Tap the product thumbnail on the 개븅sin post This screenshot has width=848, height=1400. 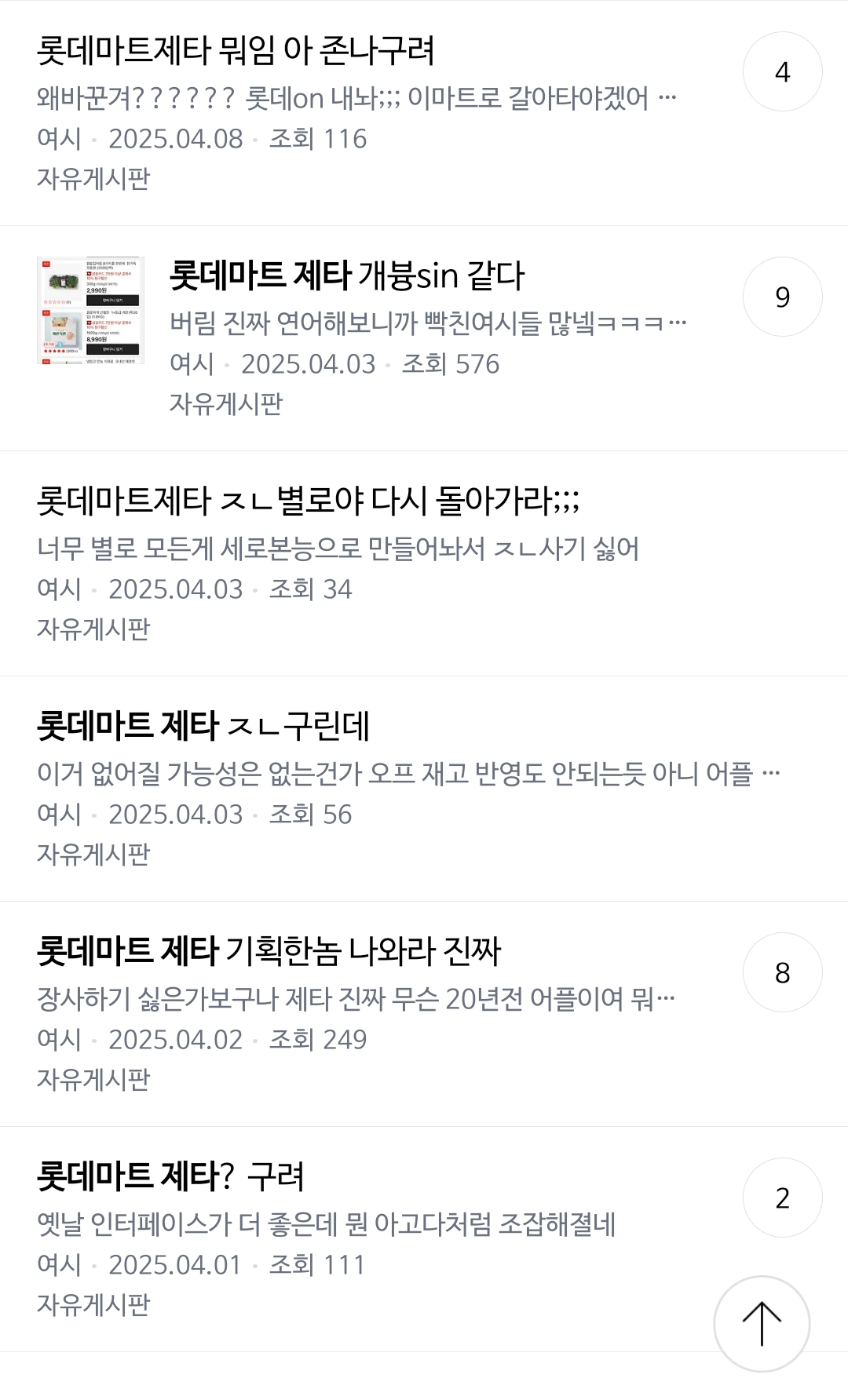[90, 310]
